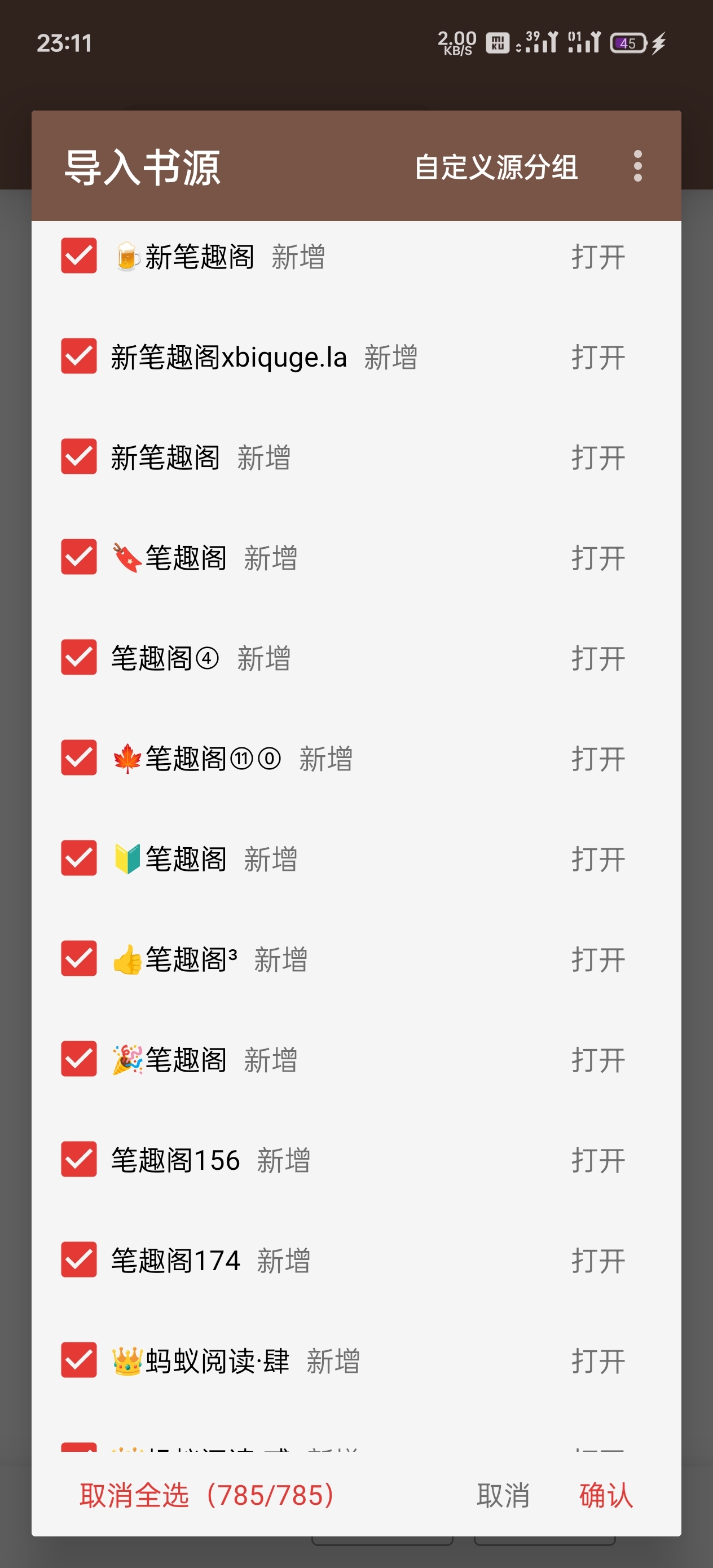The image size is (713, 1568).
Task: Tap 打开 next to 蚂蚁阅读·肆
Action: point(598,1361)
